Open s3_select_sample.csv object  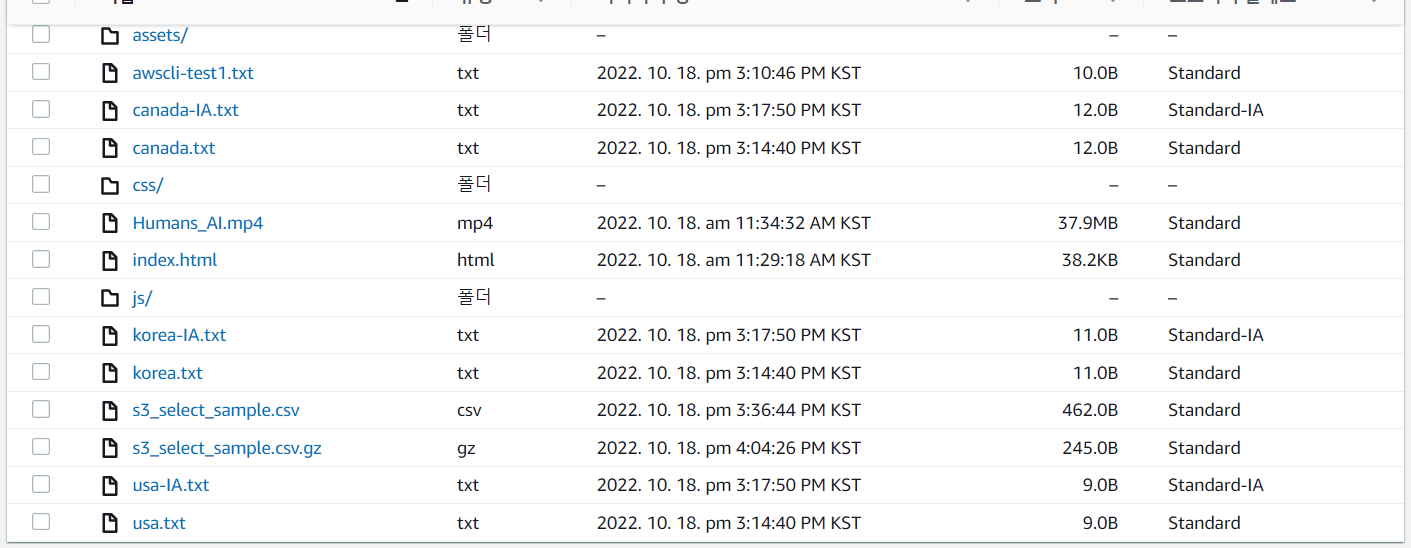pos(216,410)
